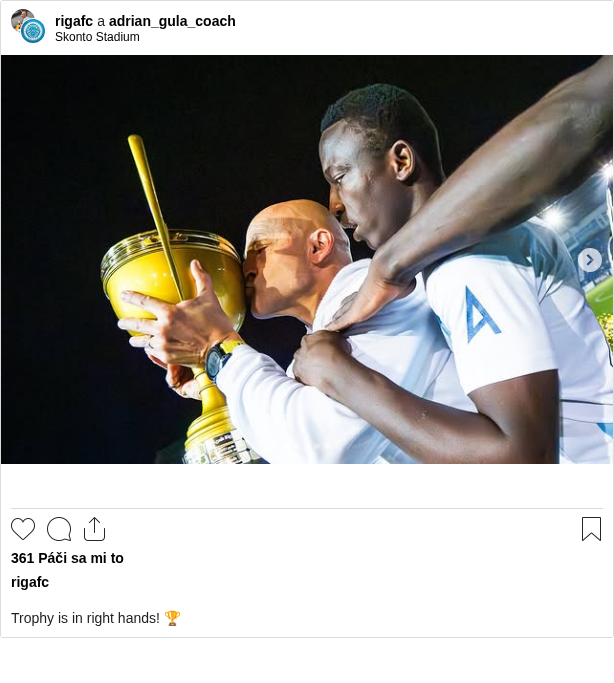614x683 pixels.
Task: Share the rigafc post
Action: point(94,529)
